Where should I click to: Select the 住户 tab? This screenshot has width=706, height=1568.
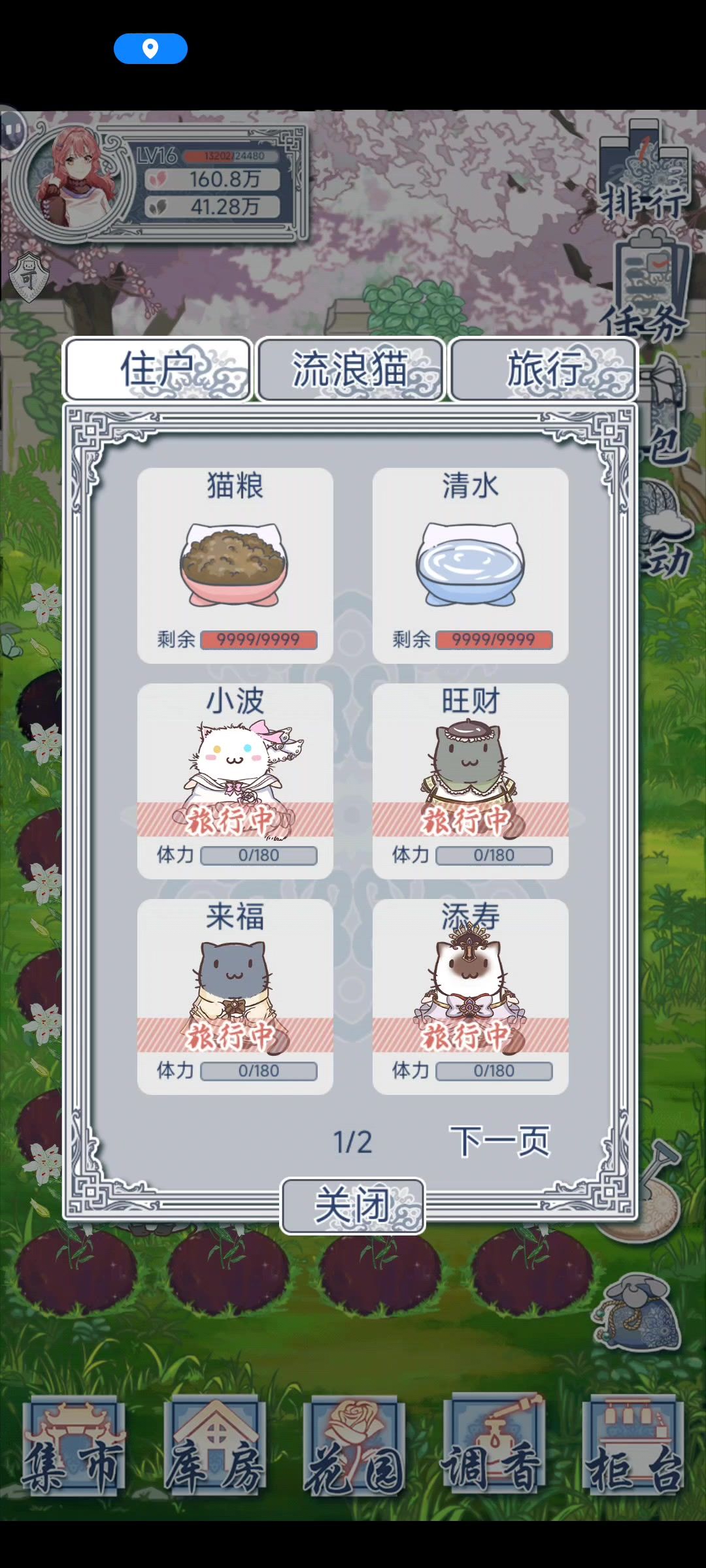click(158, 369)
